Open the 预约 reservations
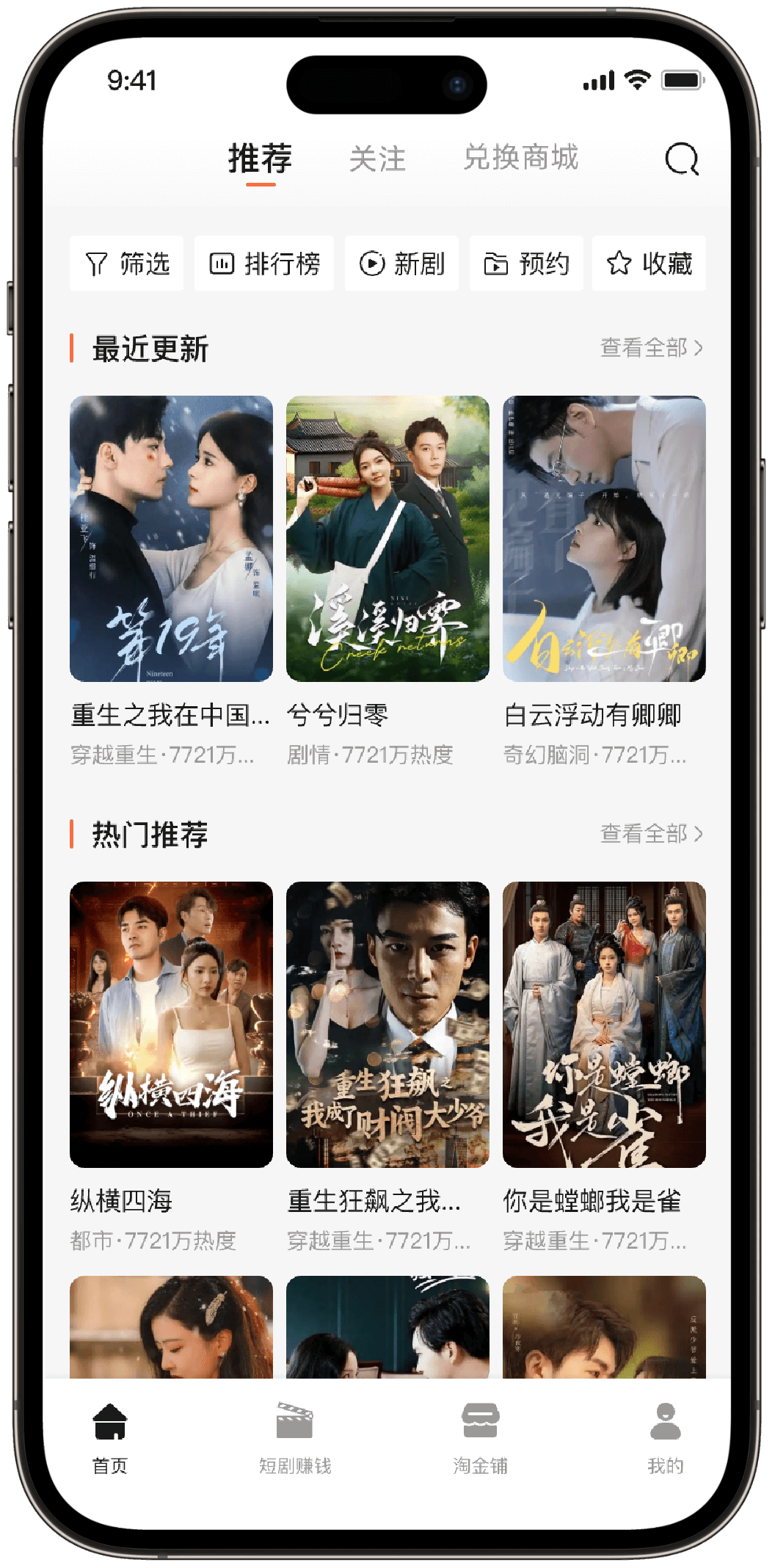Viewport: 775px width, 1568px height. 526,264
